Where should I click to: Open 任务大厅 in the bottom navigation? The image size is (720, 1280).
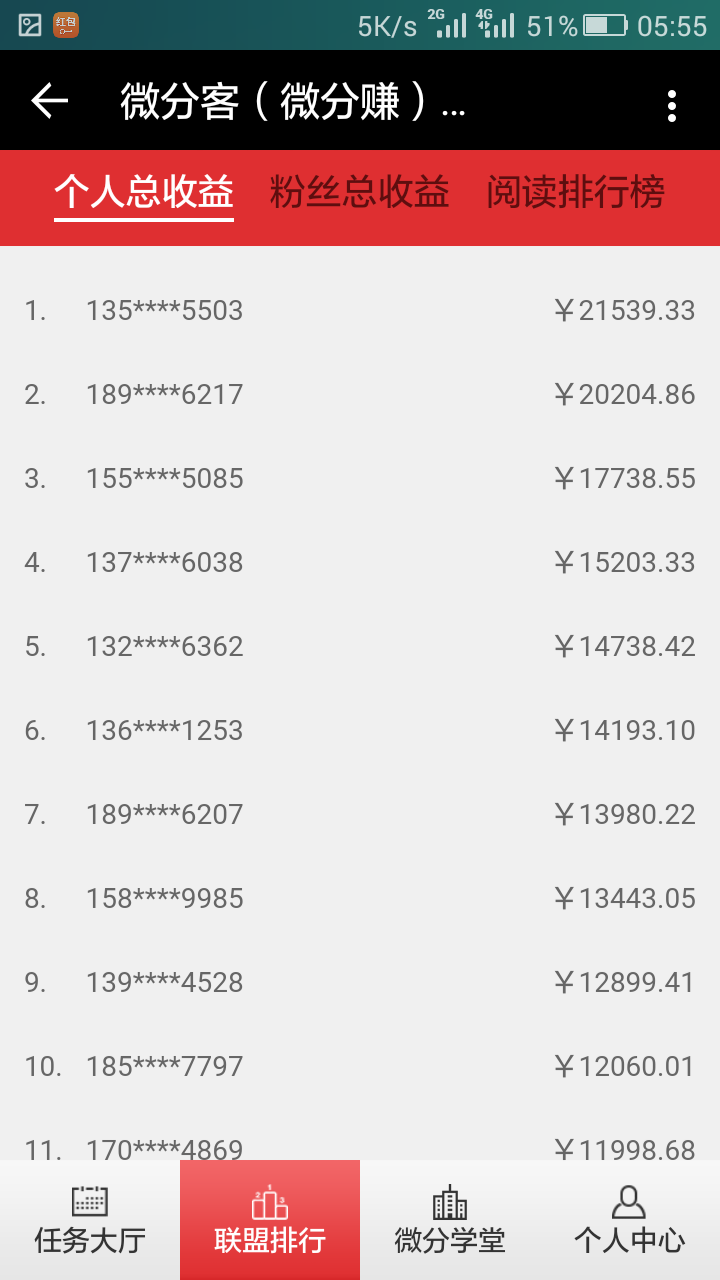point(90,1220)
